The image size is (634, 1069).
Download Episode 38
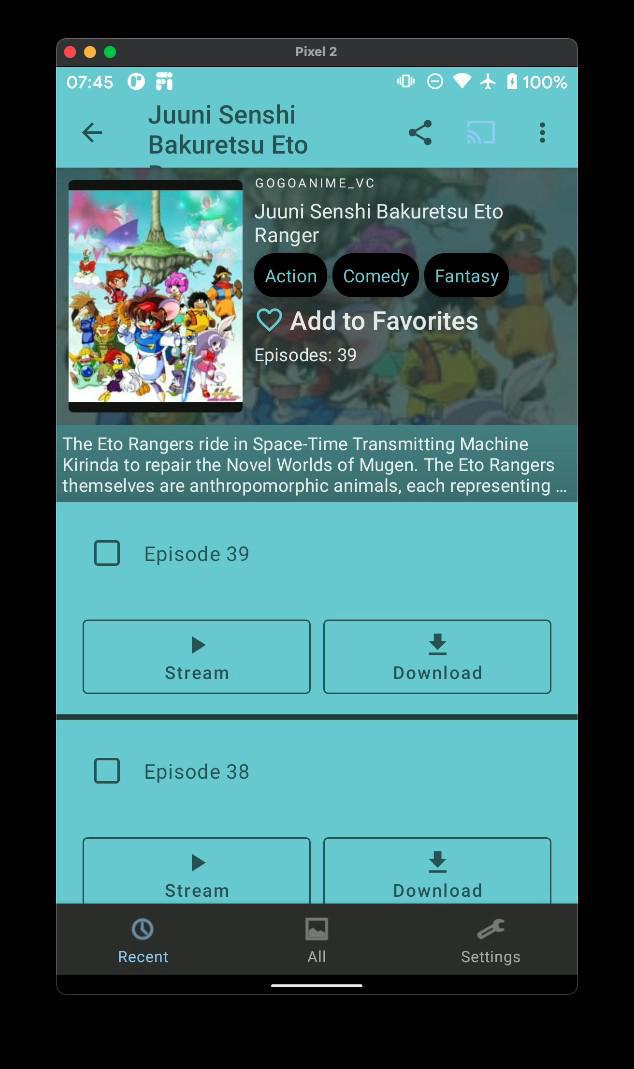(437, 871)
